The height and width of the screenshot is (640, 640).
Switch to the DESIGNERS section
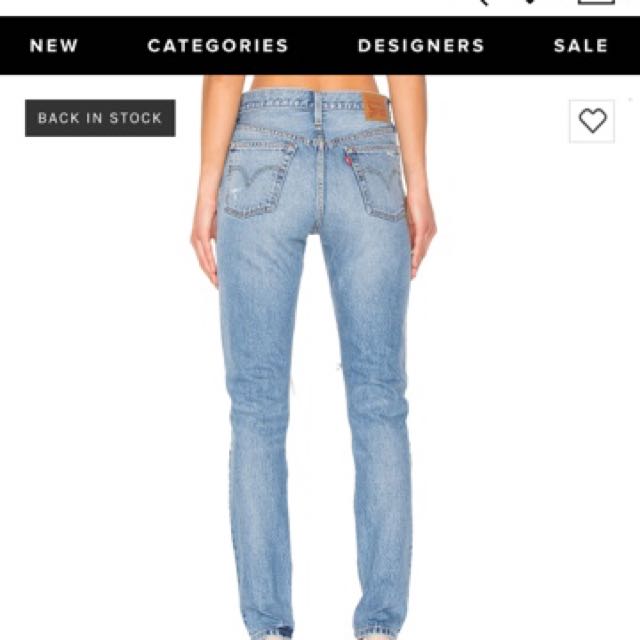[421, 46]
